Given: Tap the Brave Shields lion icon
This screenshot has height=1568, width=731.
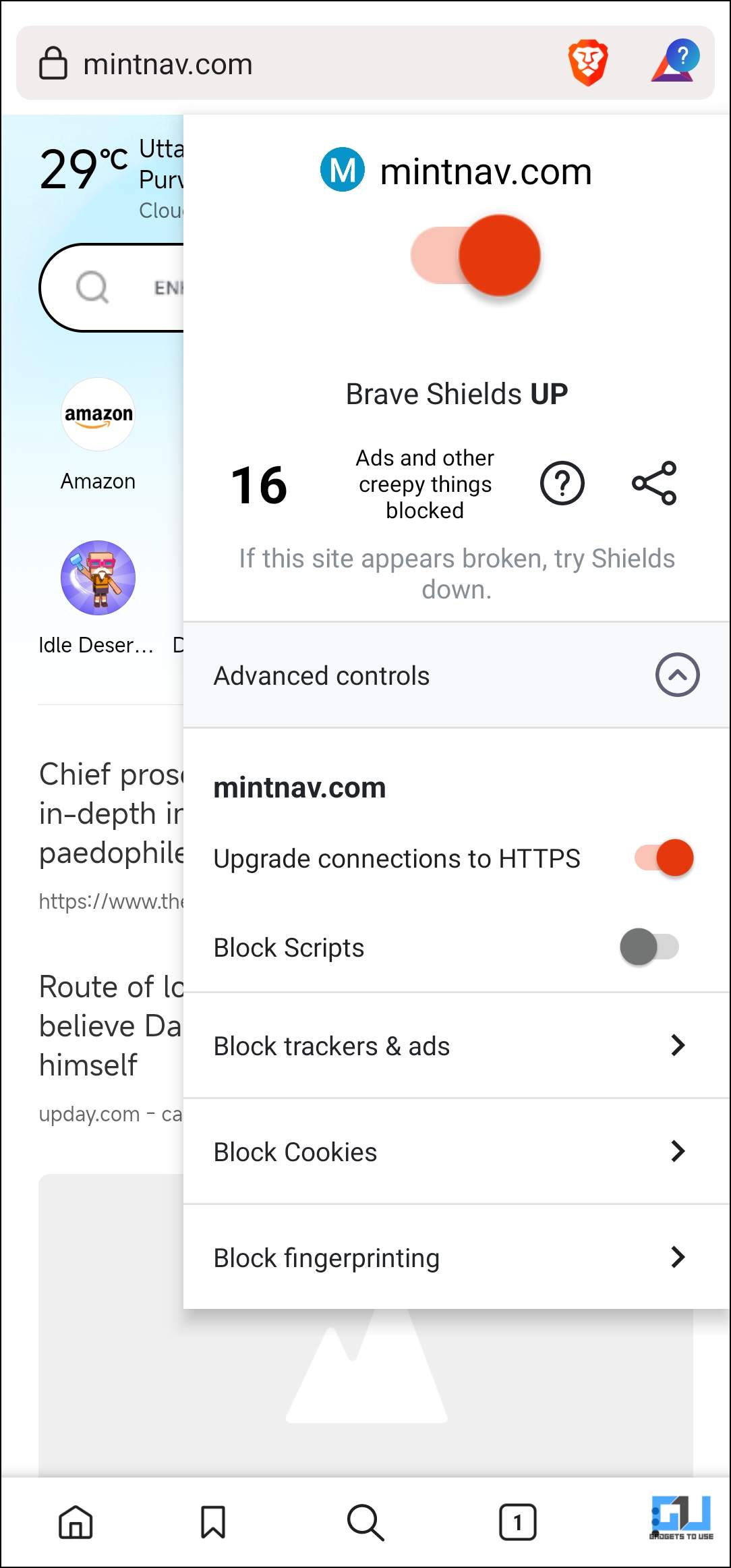Looking at the screenshot, I should [x=588, y=63].
